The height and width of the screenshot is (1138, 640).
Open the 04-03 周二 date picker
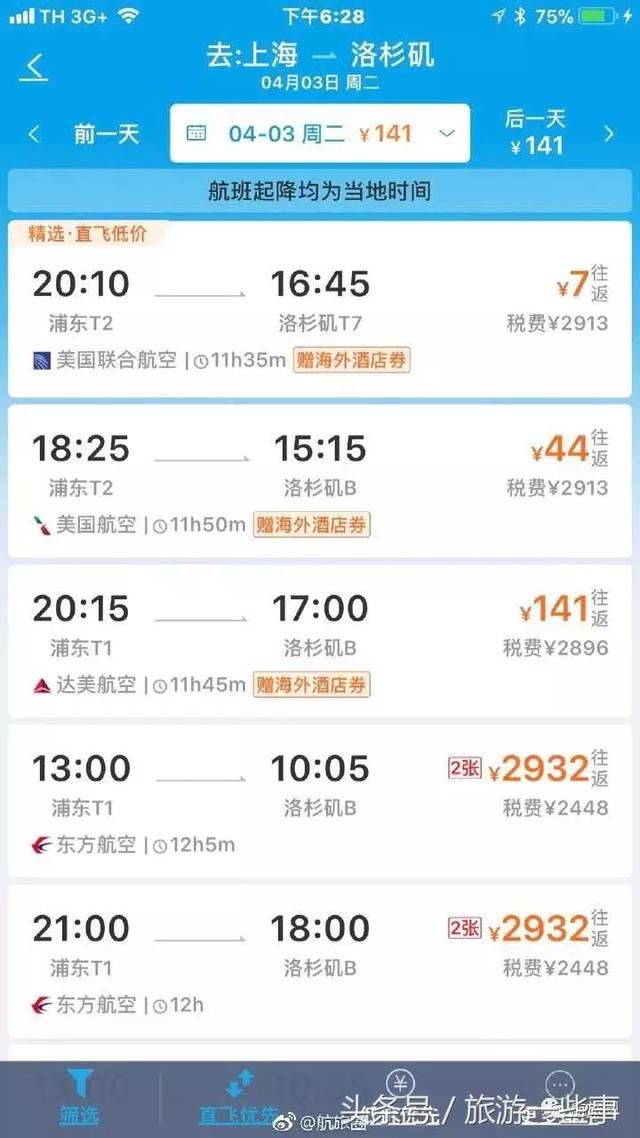(x=320, y=134)
